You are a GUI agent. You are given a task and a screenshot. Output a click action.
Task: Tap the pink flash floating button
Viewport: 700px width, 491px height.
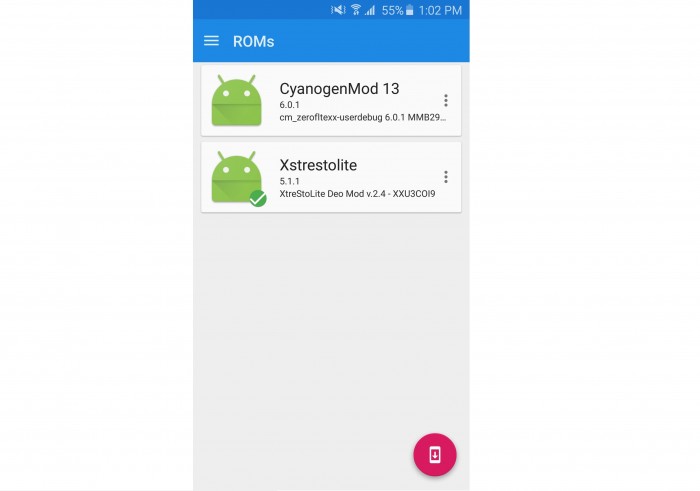click(x=435, y=454)
